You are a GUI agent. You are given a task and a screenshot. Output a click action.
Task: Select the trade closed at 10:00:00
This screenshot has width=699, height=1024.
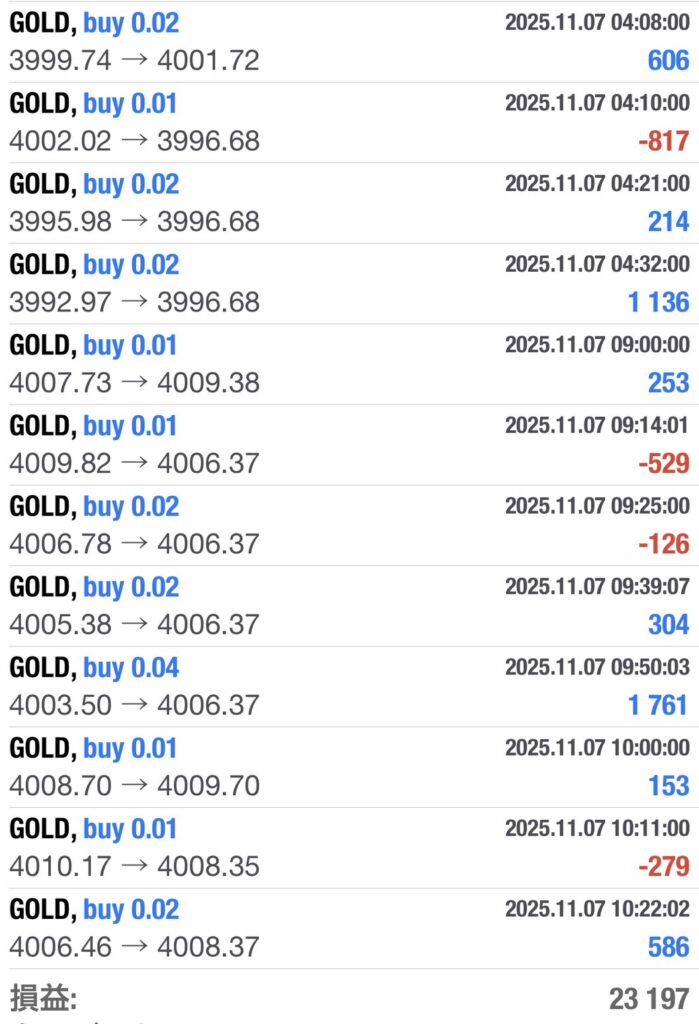coord(349,767)
